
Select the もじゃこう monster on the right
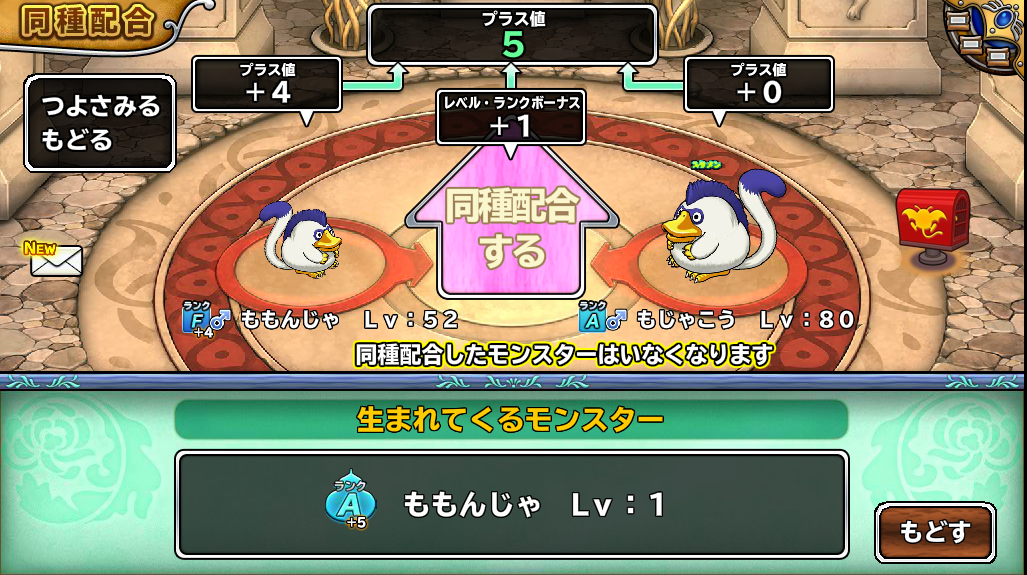click(716, 226)
